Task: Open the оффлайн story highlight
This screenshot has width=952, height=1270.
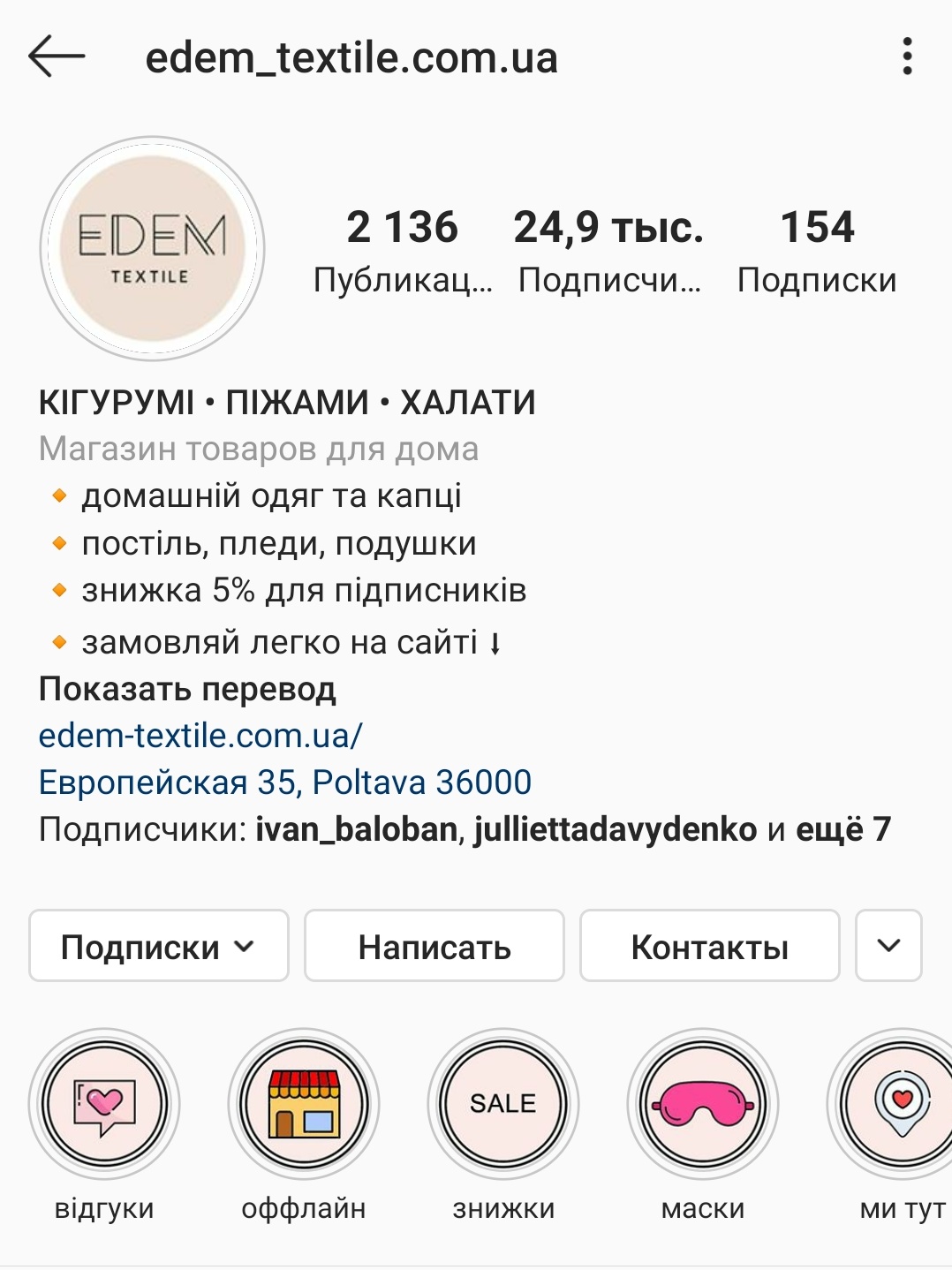Action: click(304, 1104)
